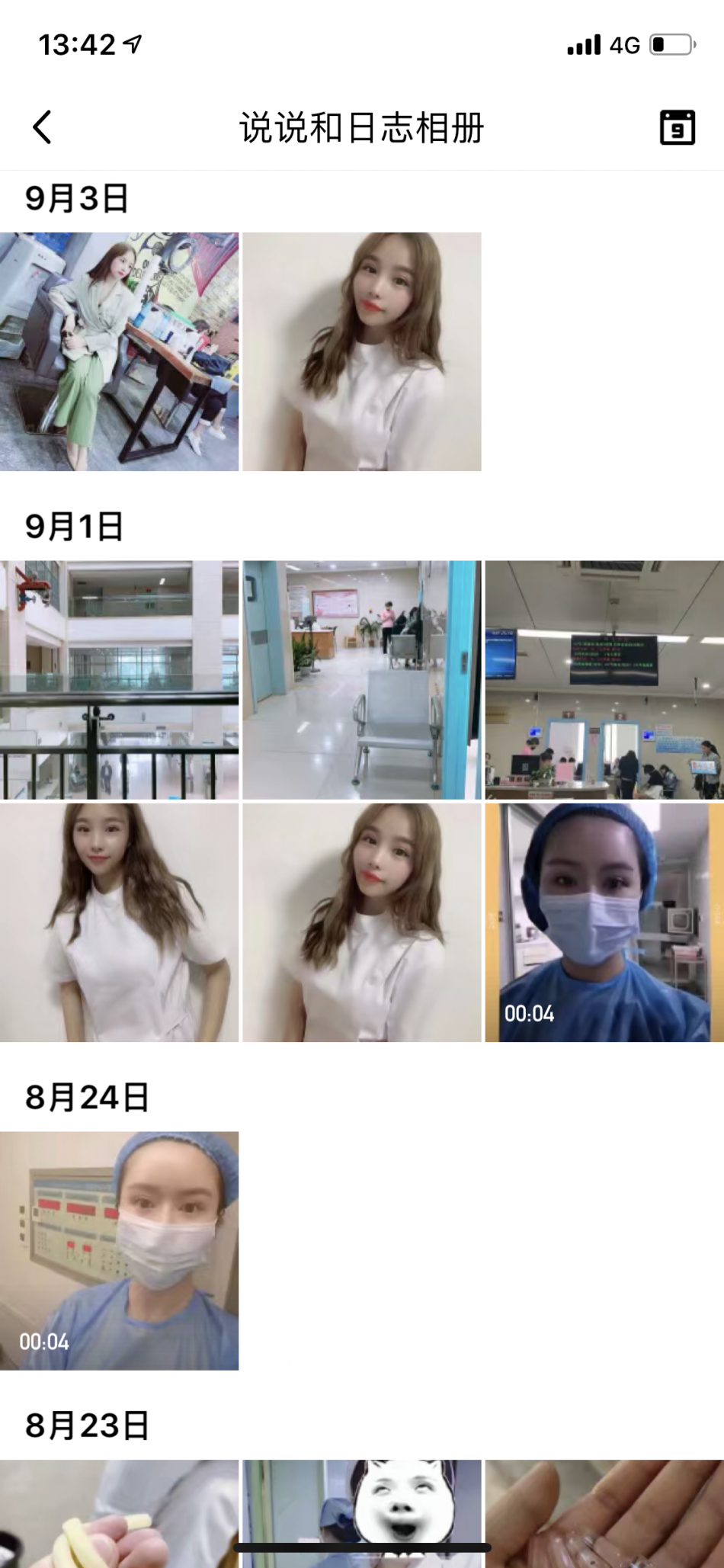Open the September 3 photo with green pants

[119, 351]
